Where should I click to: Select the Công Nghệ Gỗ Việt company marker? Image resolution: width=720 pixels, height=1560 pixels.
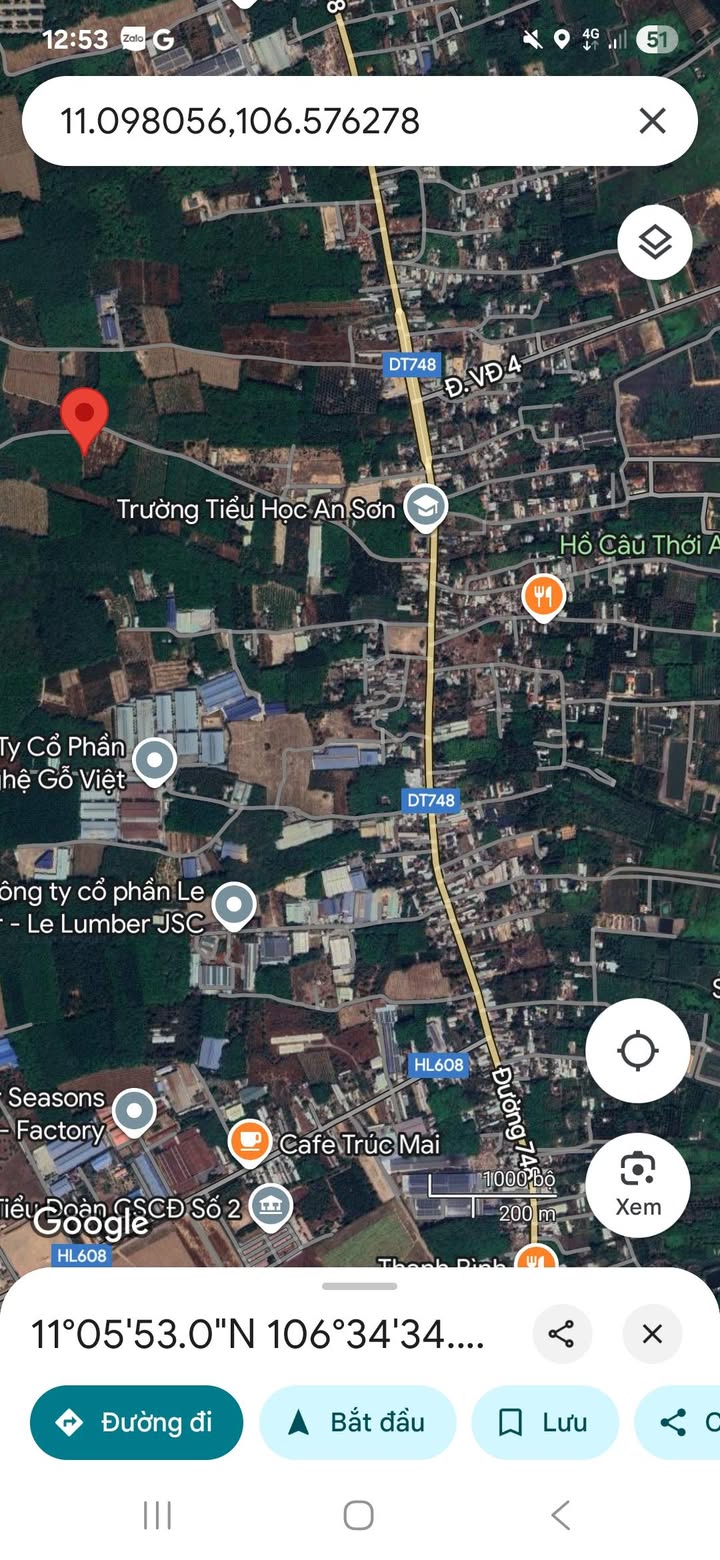(155, 761)
